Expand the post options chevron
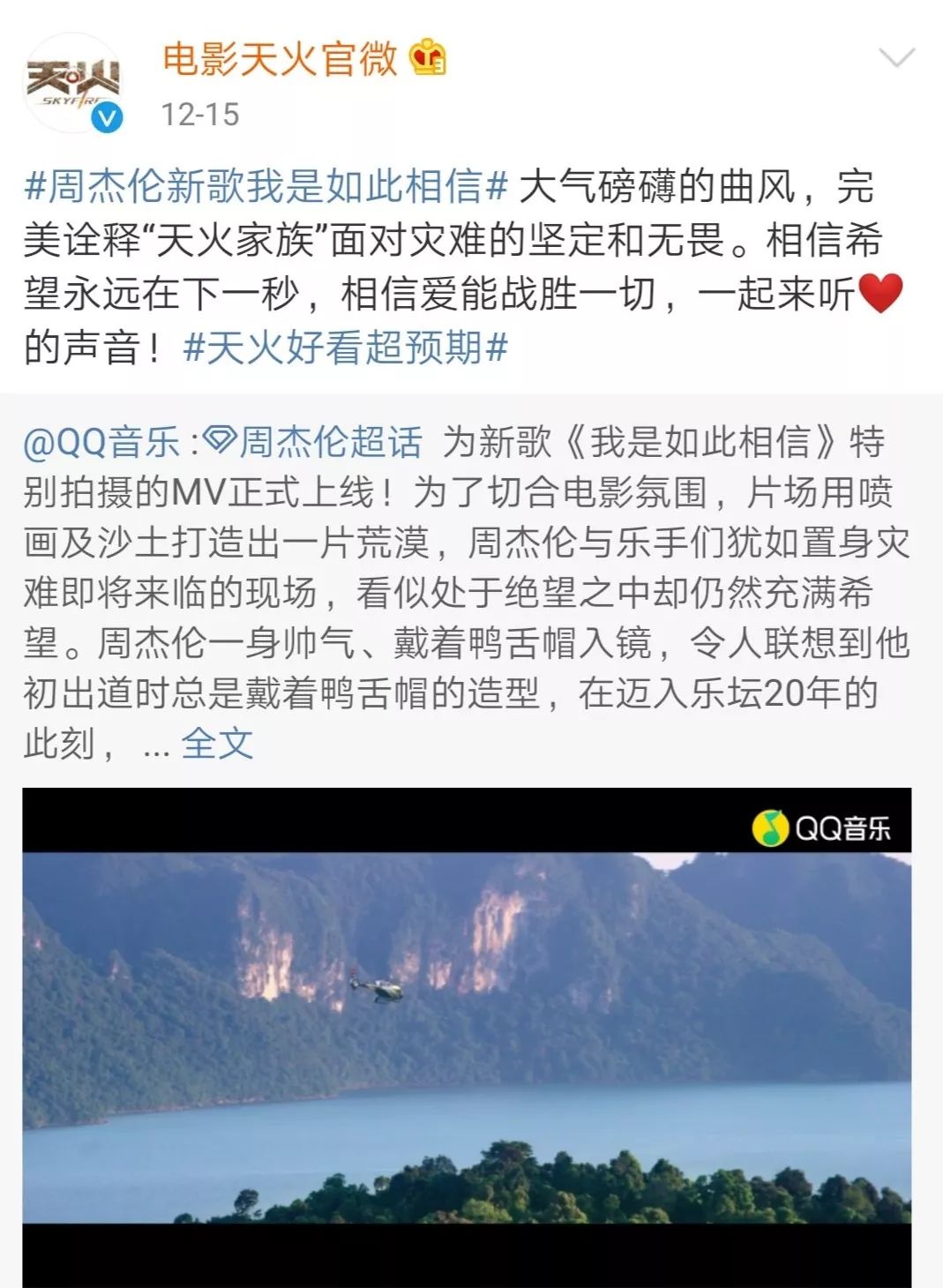 click(x=898, y=59)
